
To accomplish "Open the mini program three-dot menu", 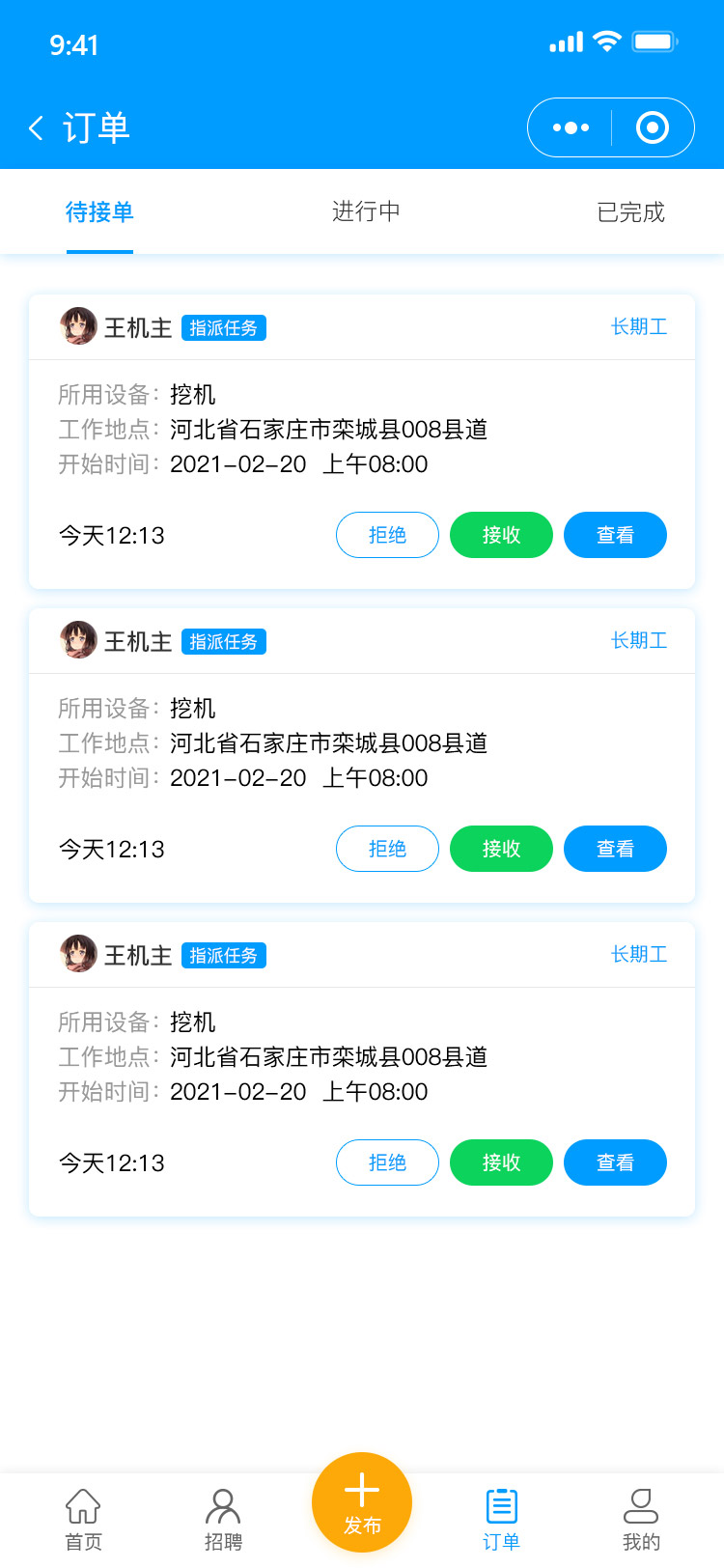I will coord(571,127).
